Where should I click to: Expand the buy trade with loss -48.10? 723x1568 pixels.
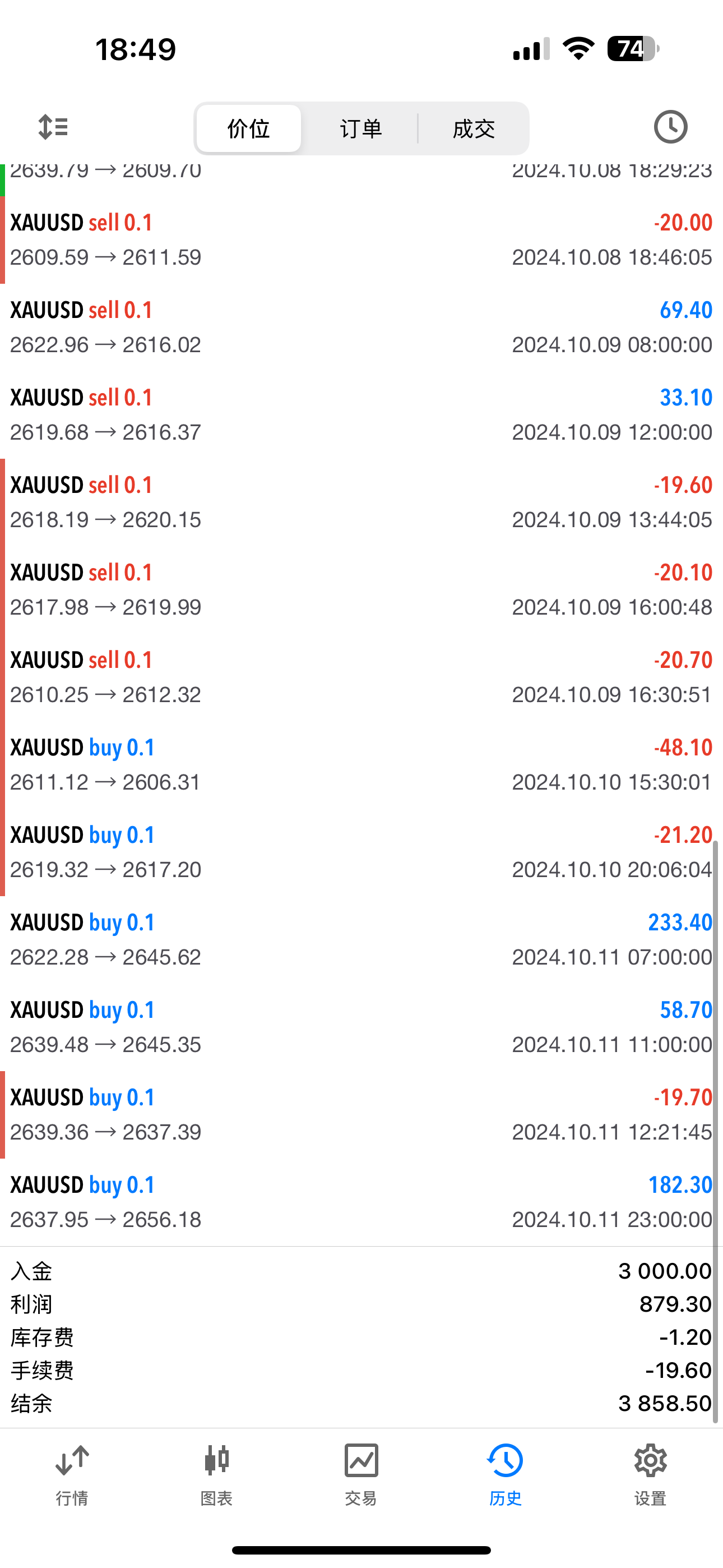point(361,764)
